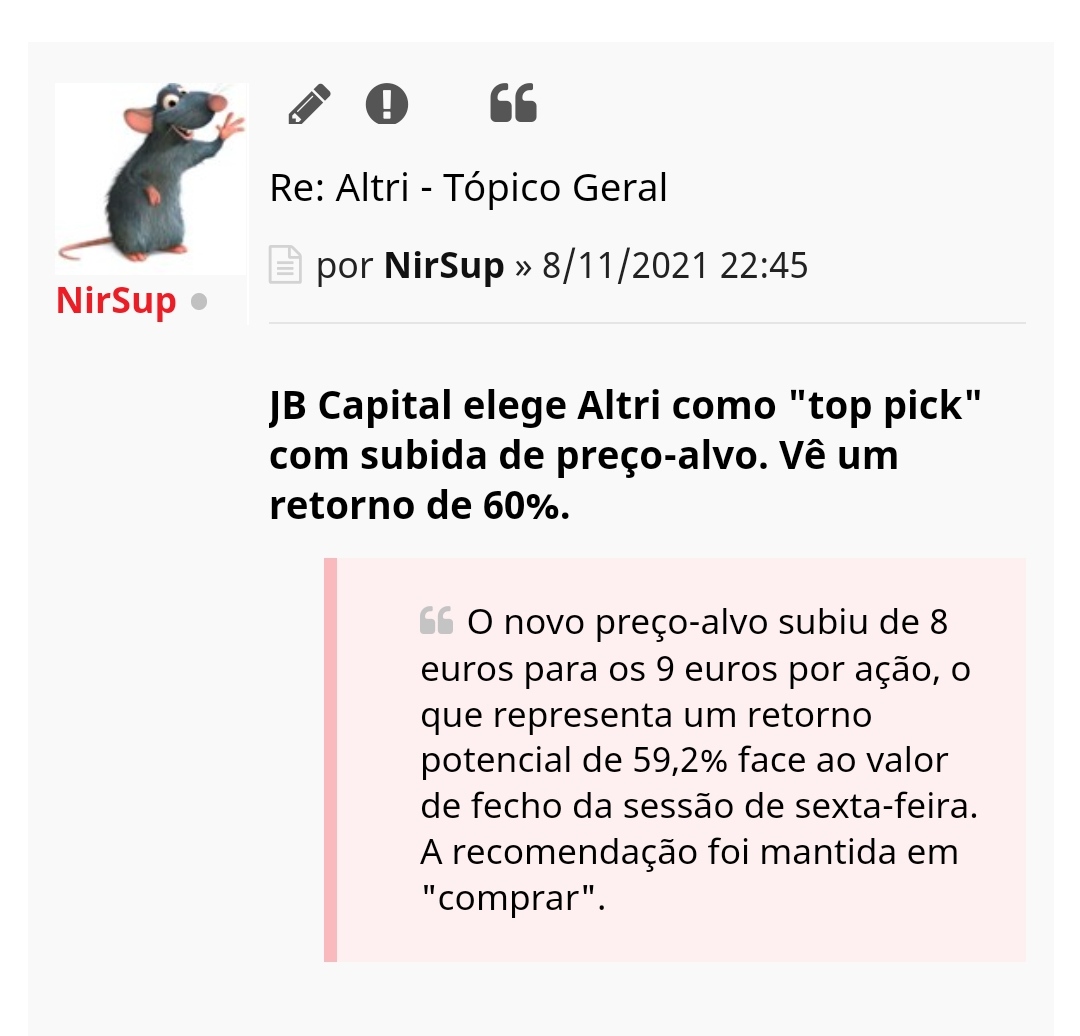Viewport: 1080px width, 1036px height.
Task: Tap the red NirSup username under avatar
Action: [116, 300]
